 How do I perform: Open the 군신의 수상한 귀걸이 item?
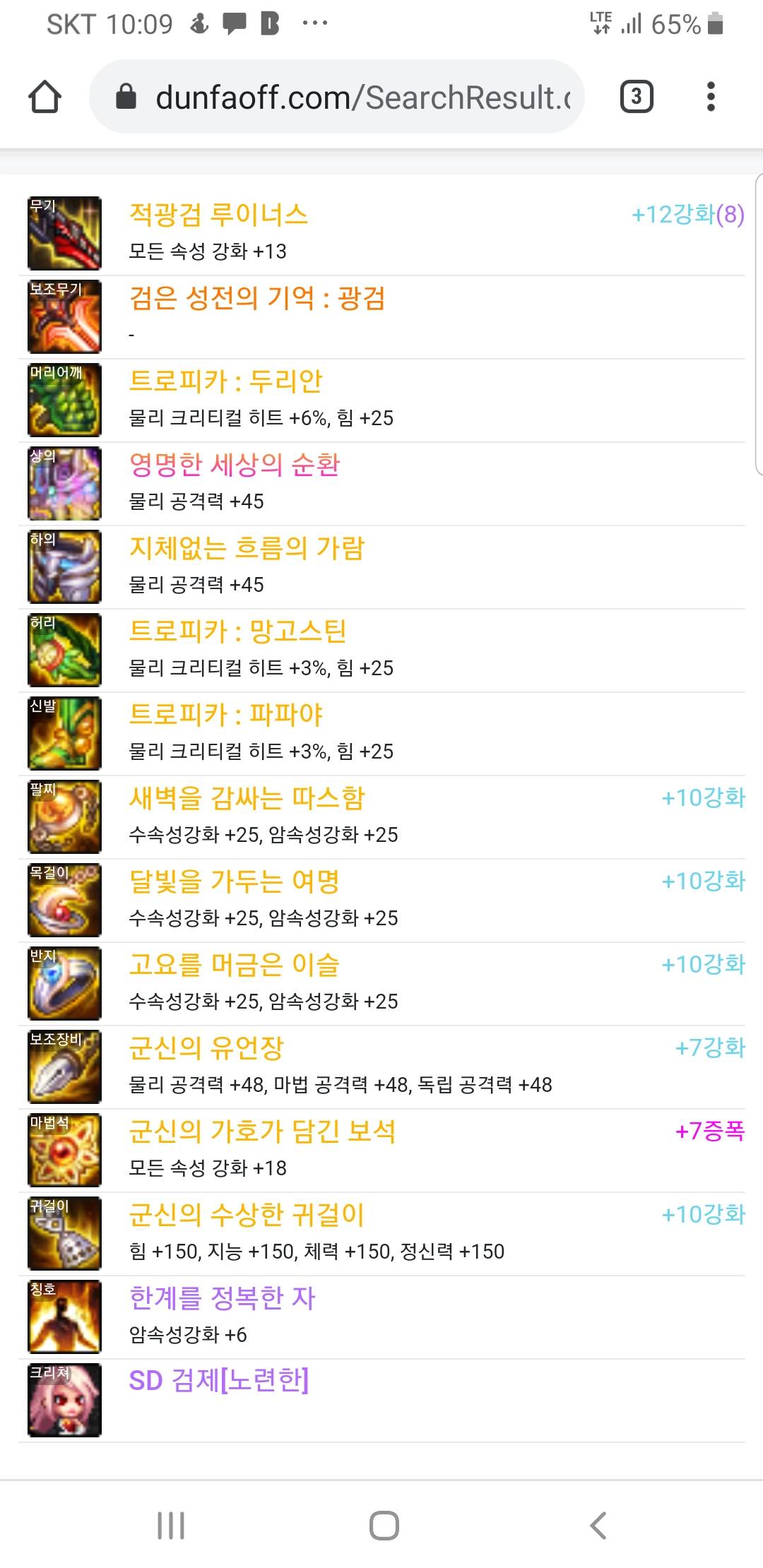(247, 1214)
